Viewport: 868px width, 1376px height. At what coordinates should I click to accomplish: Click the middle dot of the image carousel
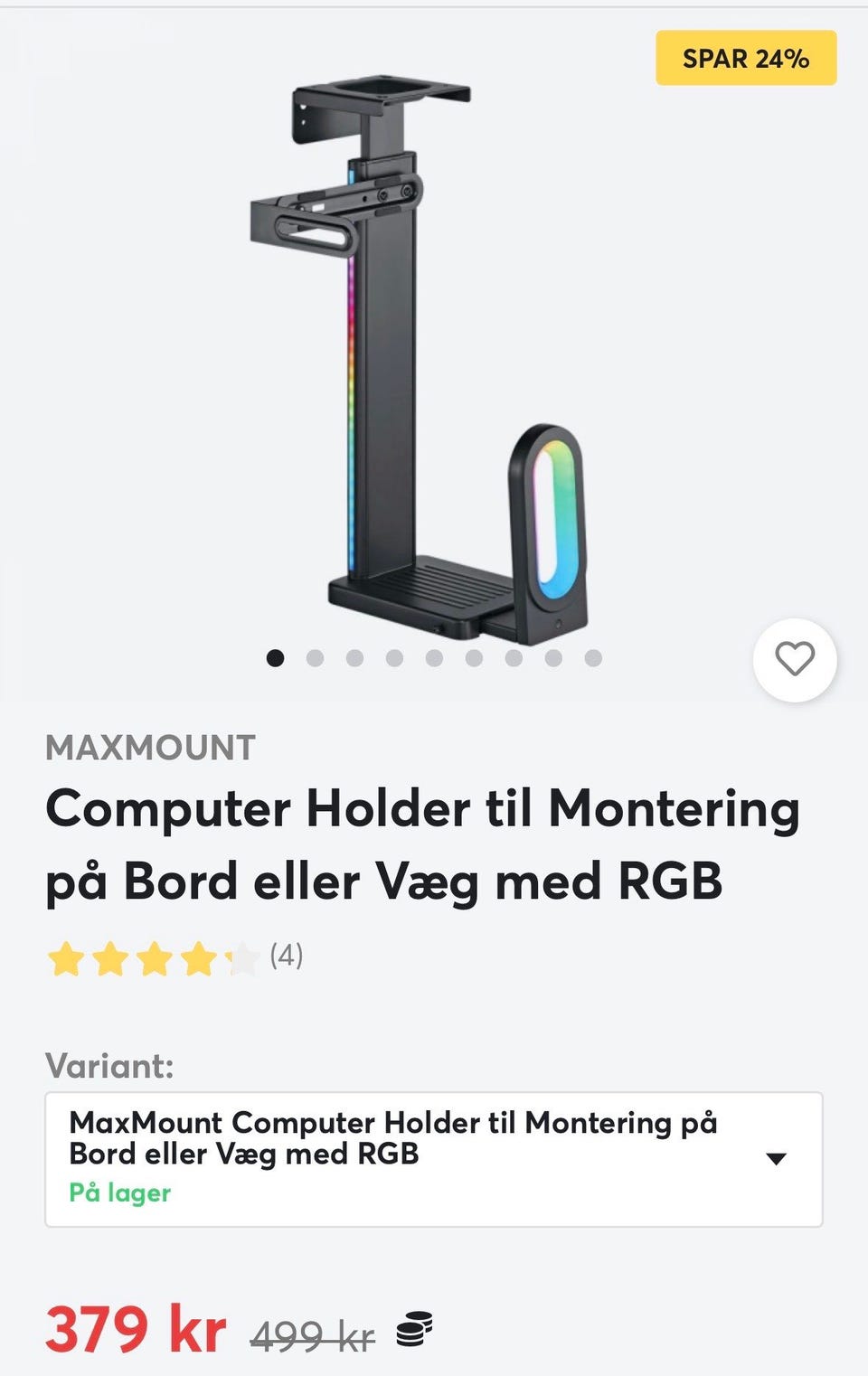tap(433, 658)
